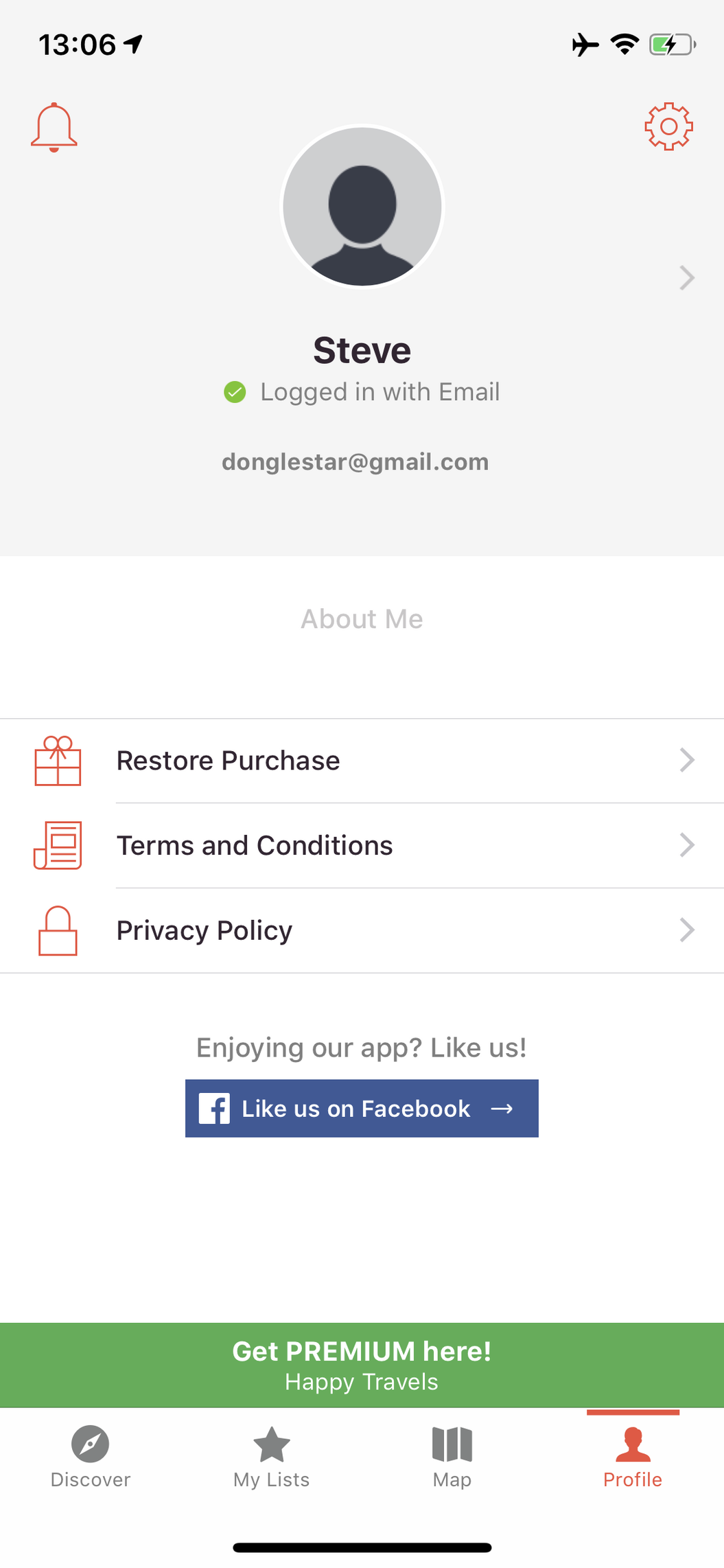Open the settings gear
This screenshot has height=1568, width=724.
pyautogui.click(x=668, y=127)
